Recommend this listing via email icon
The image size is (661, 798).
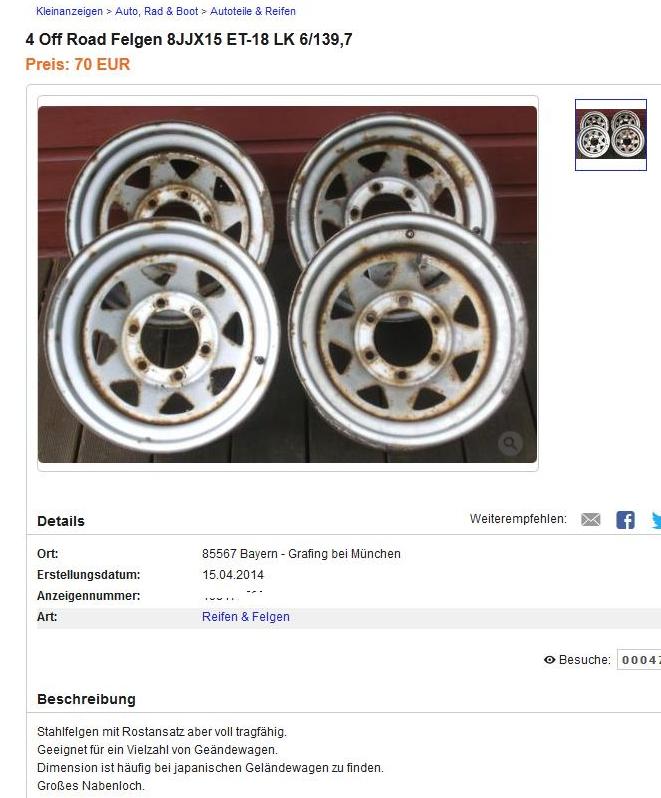[591, 520]
